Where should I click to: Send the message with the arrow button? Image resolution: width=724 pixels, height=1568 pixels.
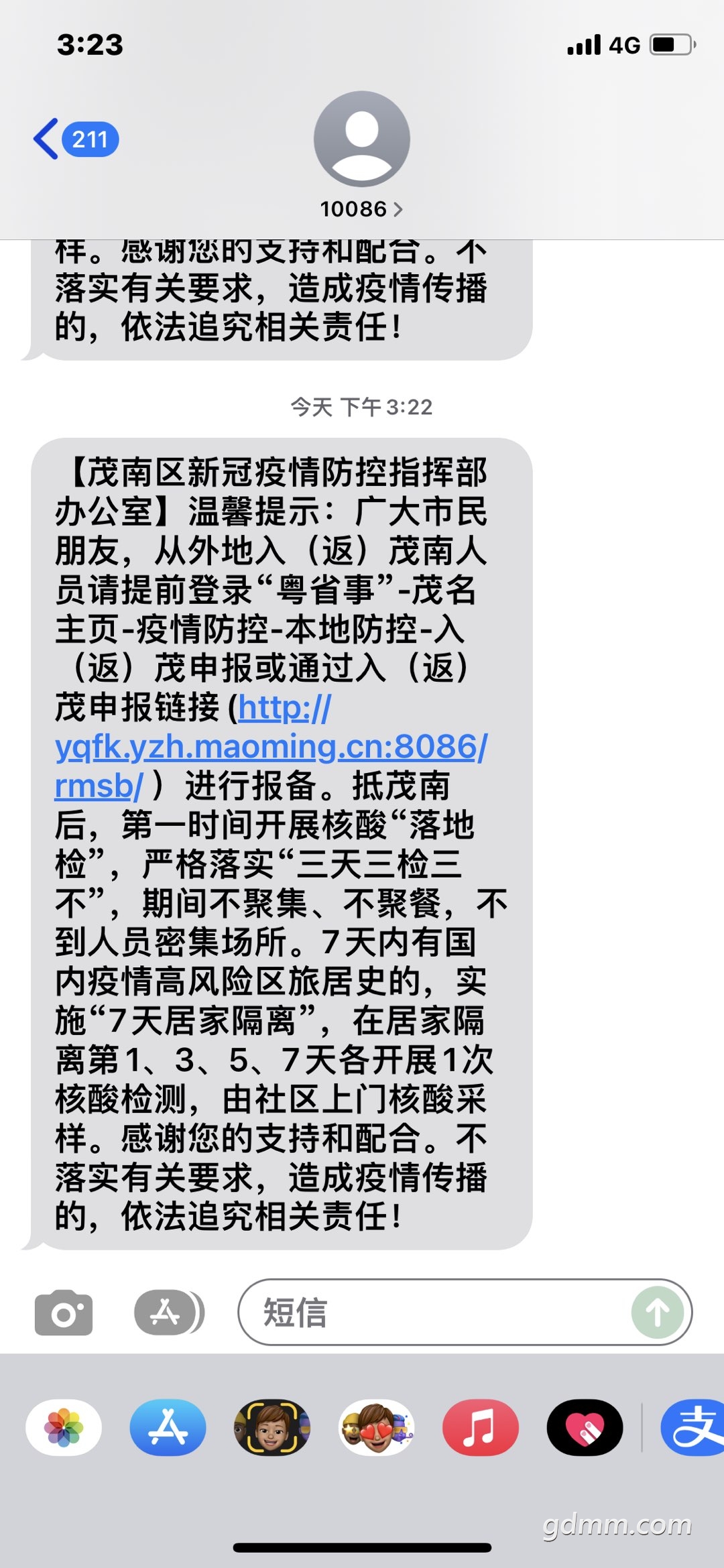pos(658,1313)
